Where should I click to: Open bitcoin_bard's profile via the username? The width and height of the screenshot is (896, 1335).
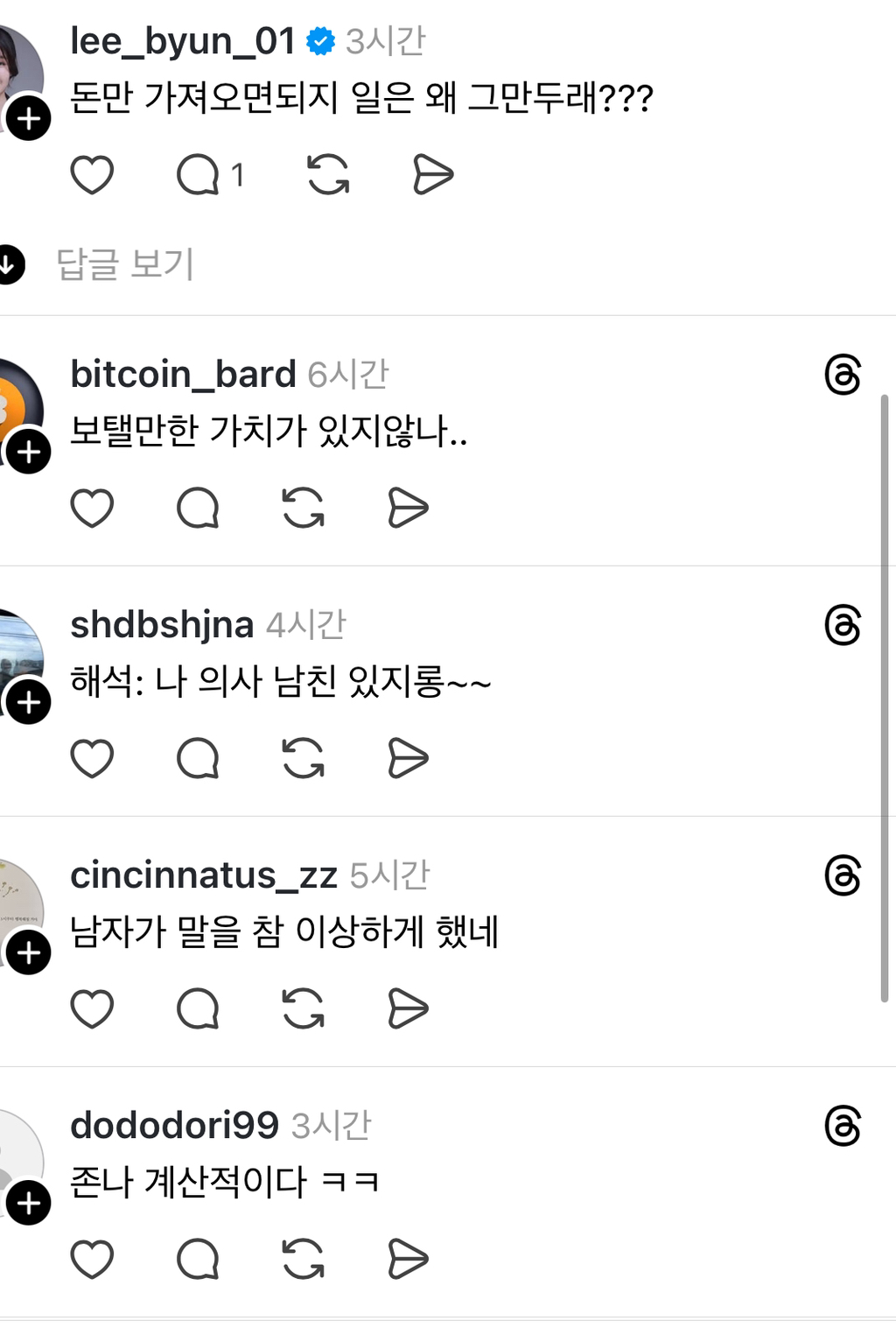coord(183,373)
